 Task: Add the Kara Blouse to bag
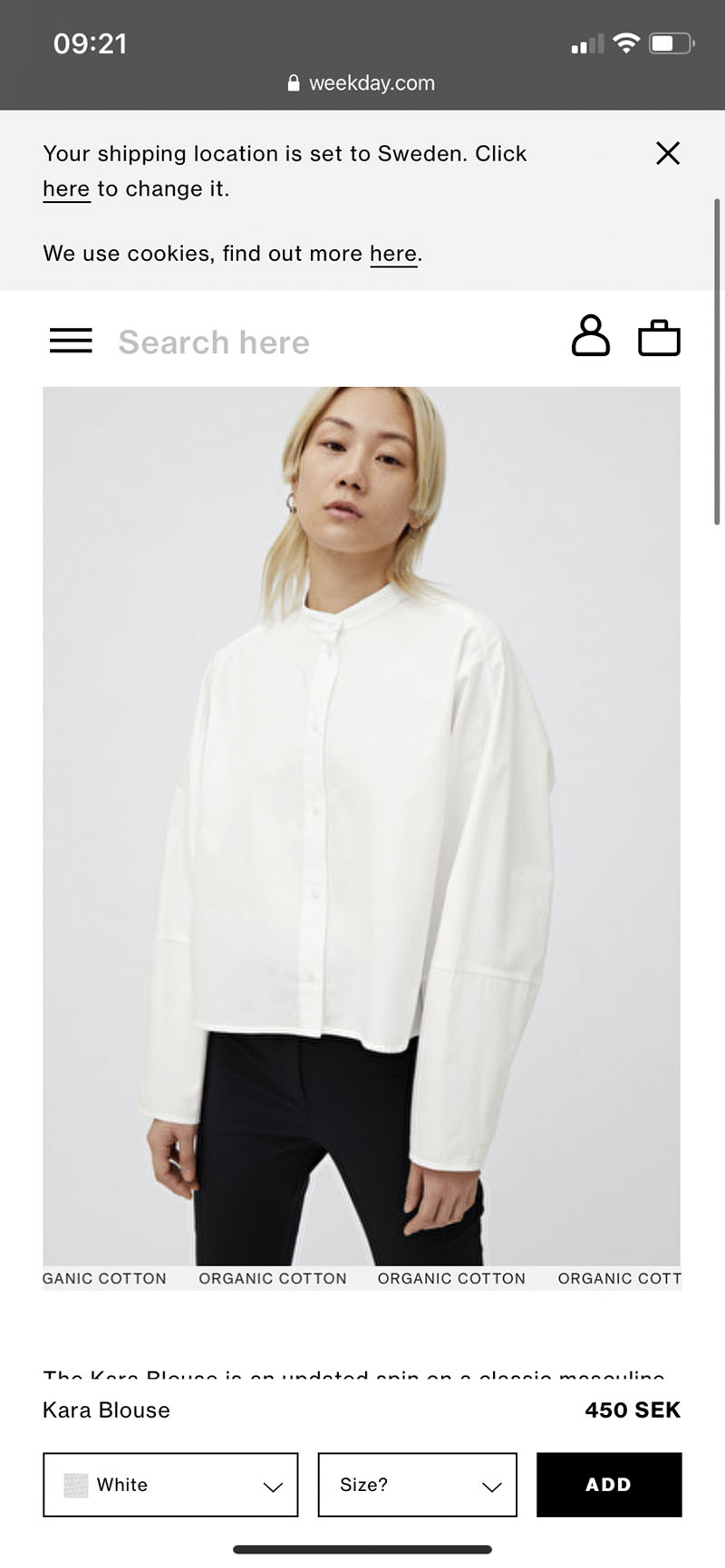point(608,1485)
